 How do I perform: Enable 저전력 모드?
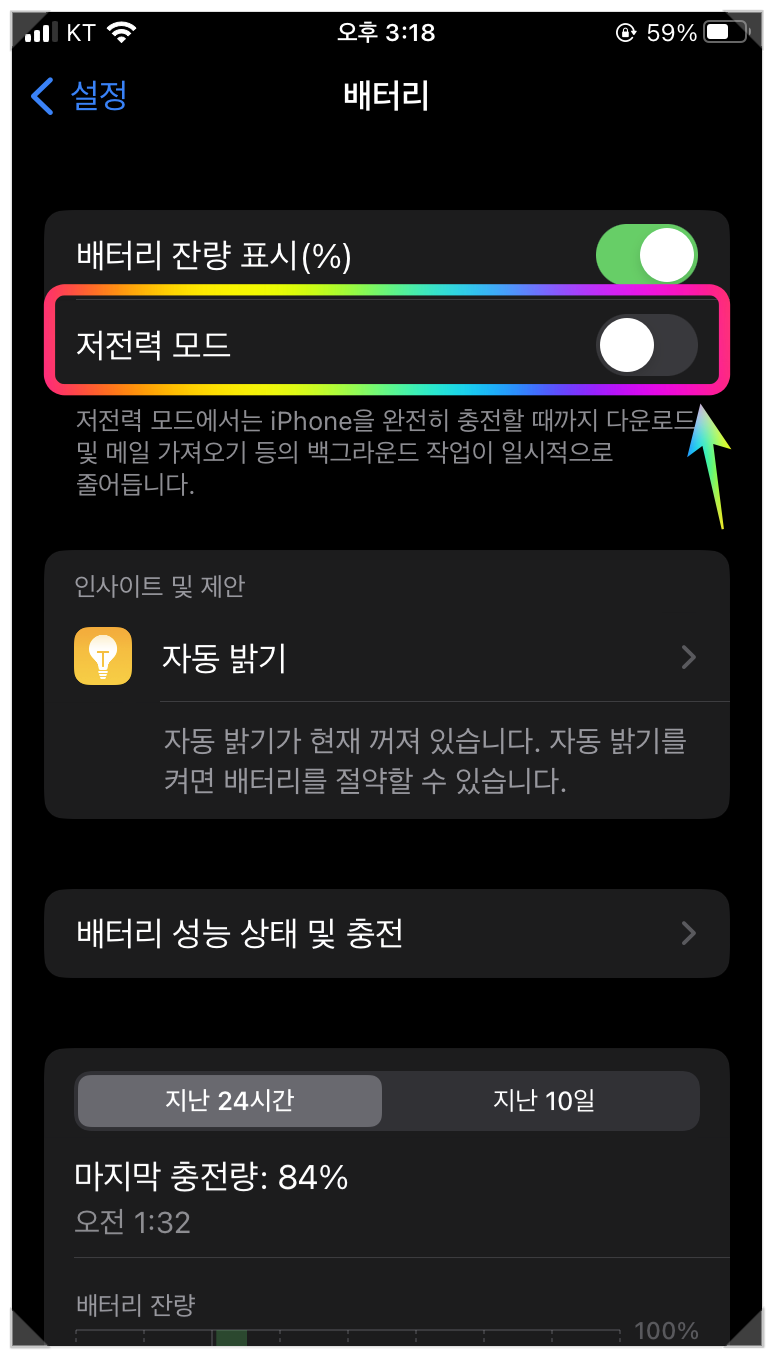point(646,345)
